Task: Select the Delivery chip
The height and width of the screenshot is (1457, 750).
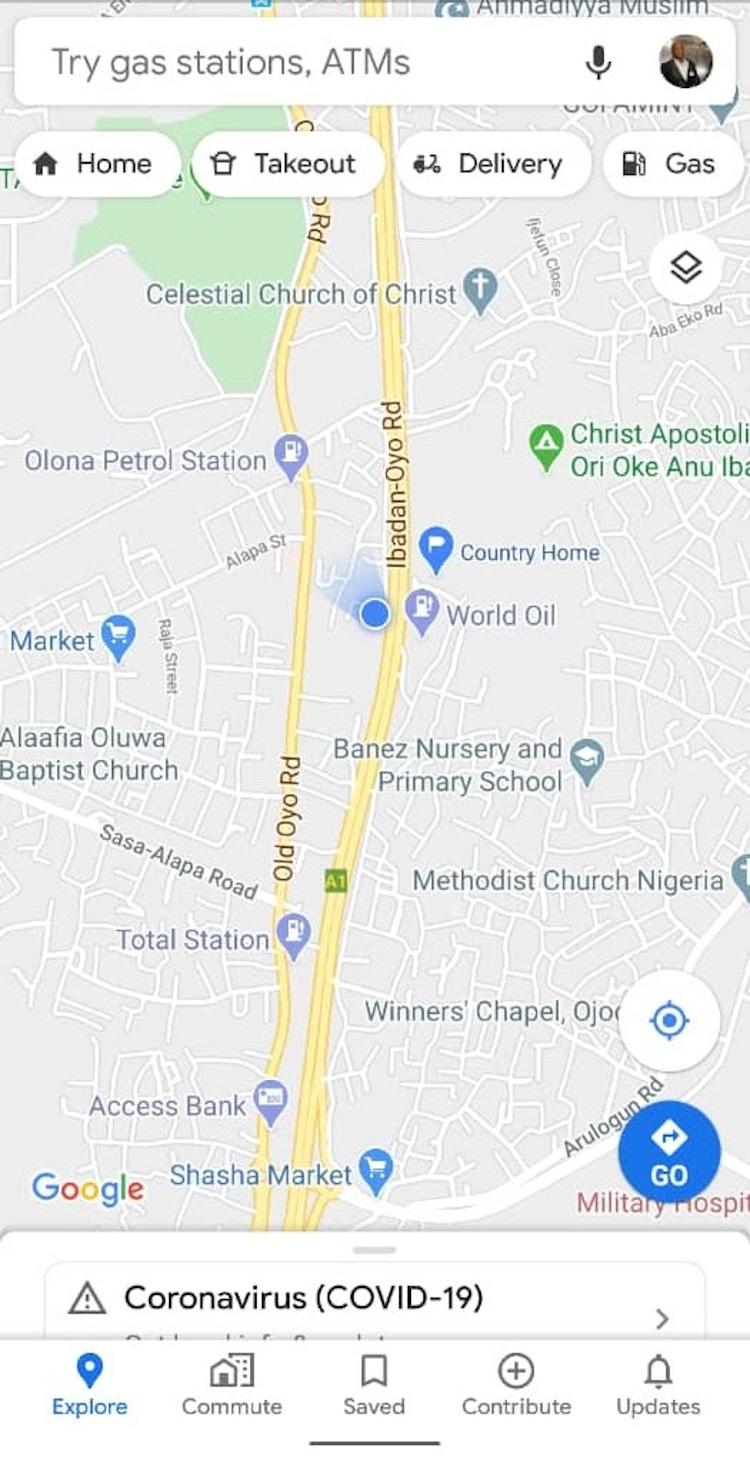Action: click(493, 164)
